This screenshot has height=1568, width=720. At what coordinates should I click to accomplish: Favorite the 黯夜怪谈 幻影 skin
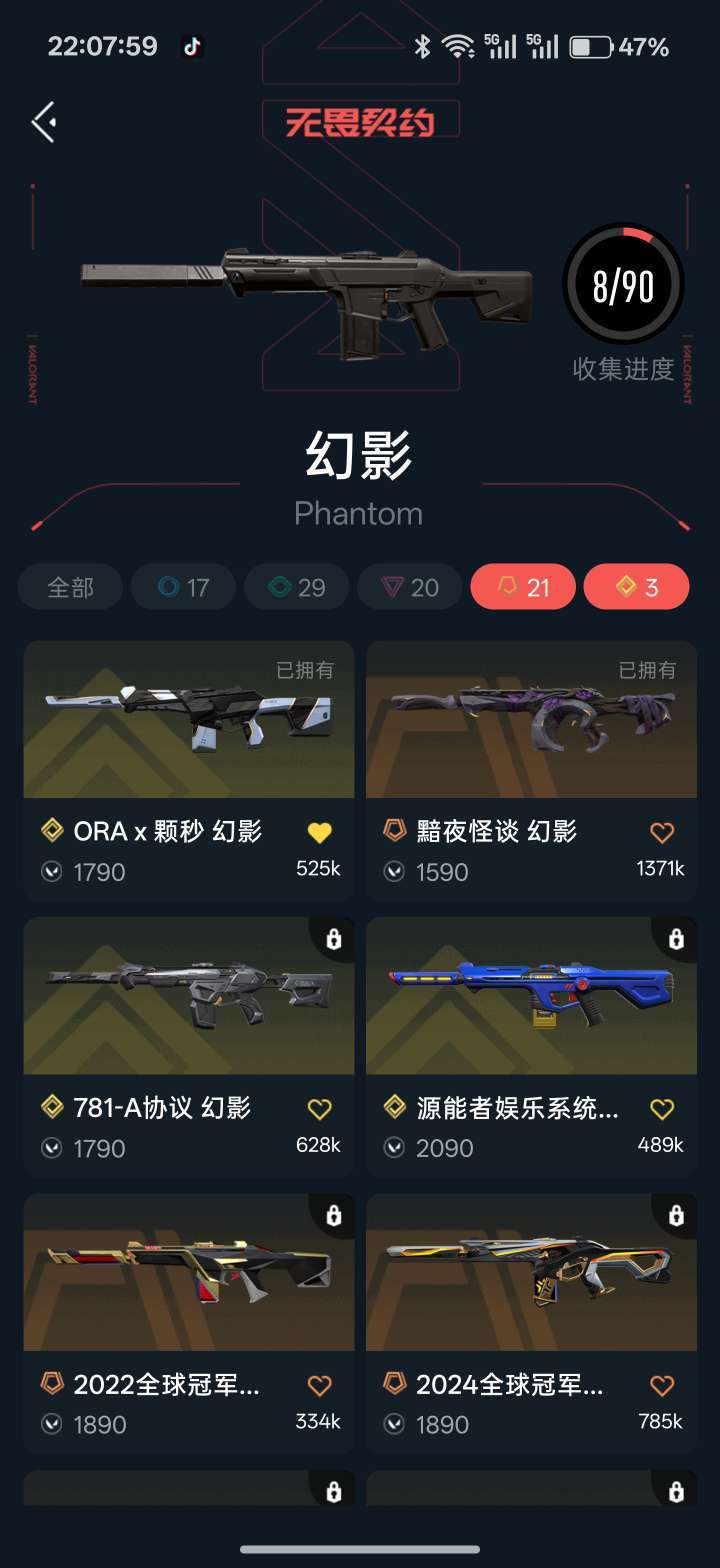tap(662, 832)
